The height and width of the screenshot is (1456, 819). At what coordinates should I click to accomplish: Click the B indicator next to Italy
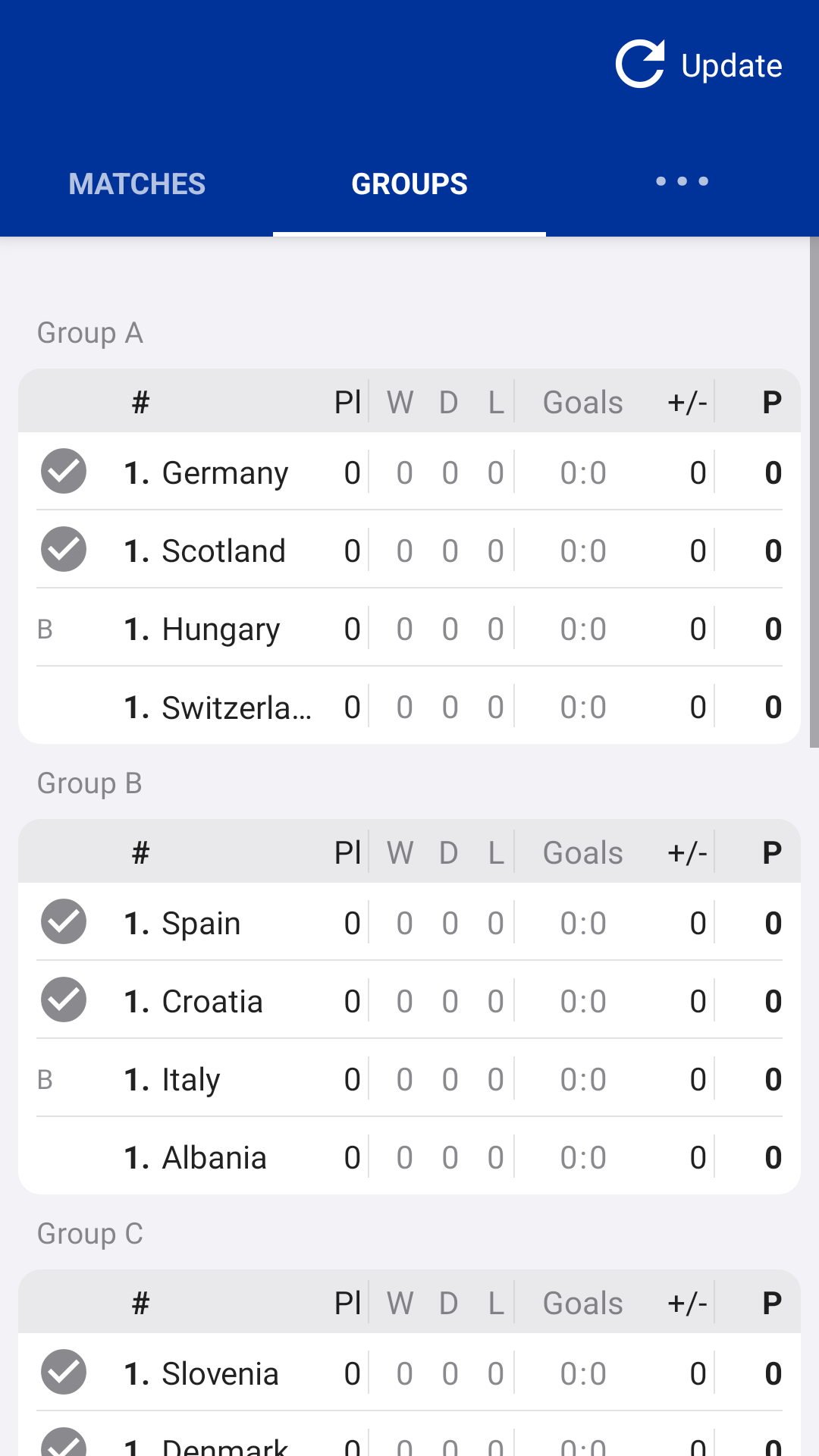coord(45,1078)
